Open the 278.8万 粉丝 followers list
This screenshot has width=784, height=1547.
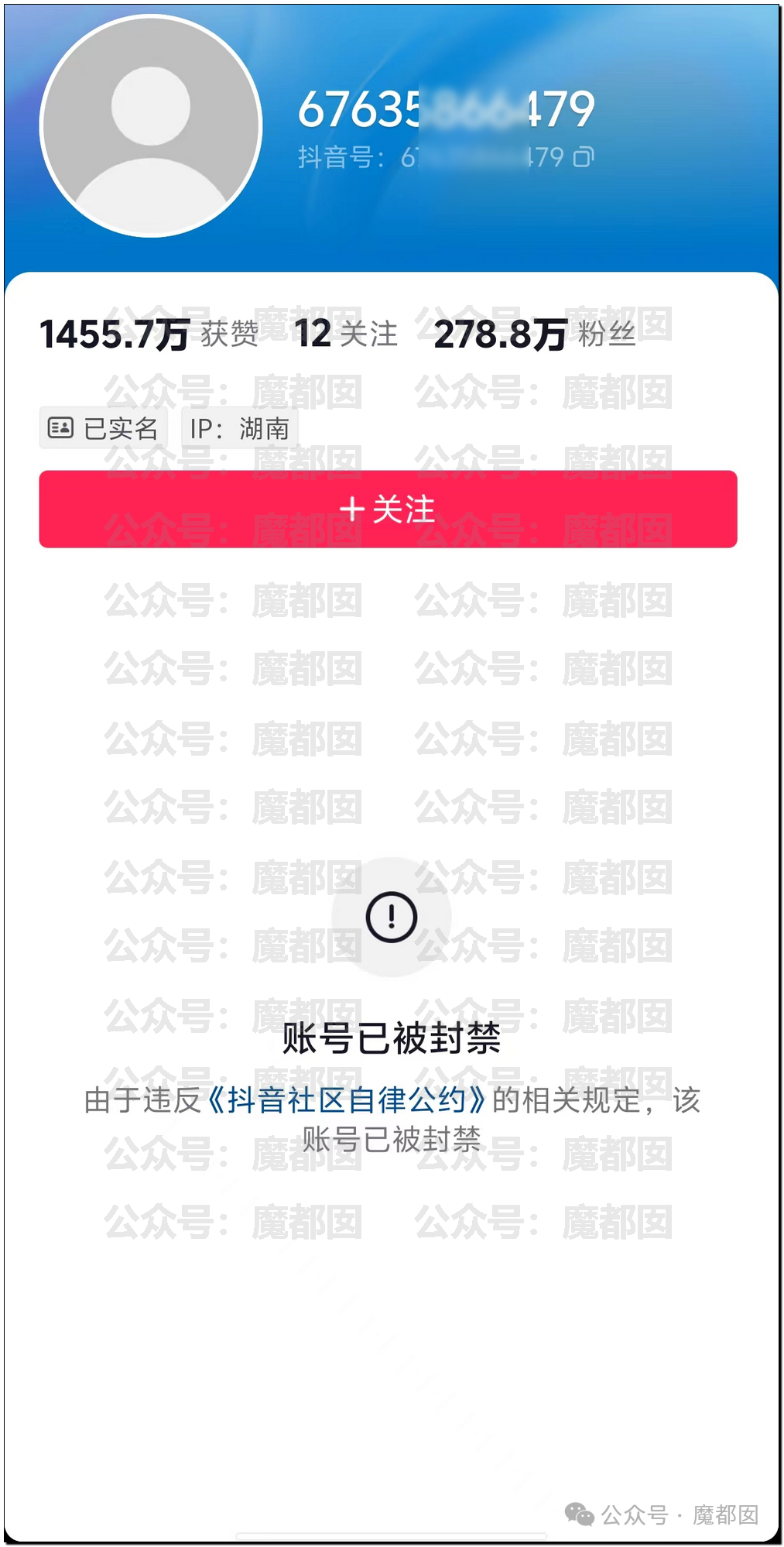tap(535, 334)
